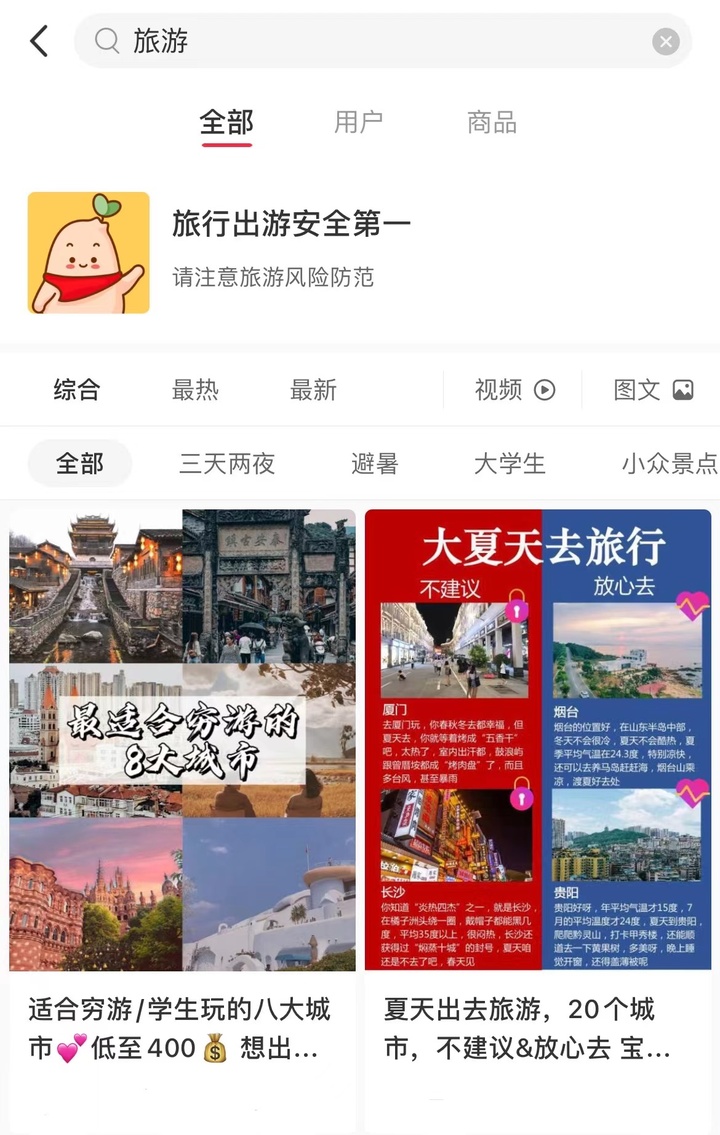Choose the 全部 filter chip
Viewport: 720px width, 1135px height.
point(80,464)
